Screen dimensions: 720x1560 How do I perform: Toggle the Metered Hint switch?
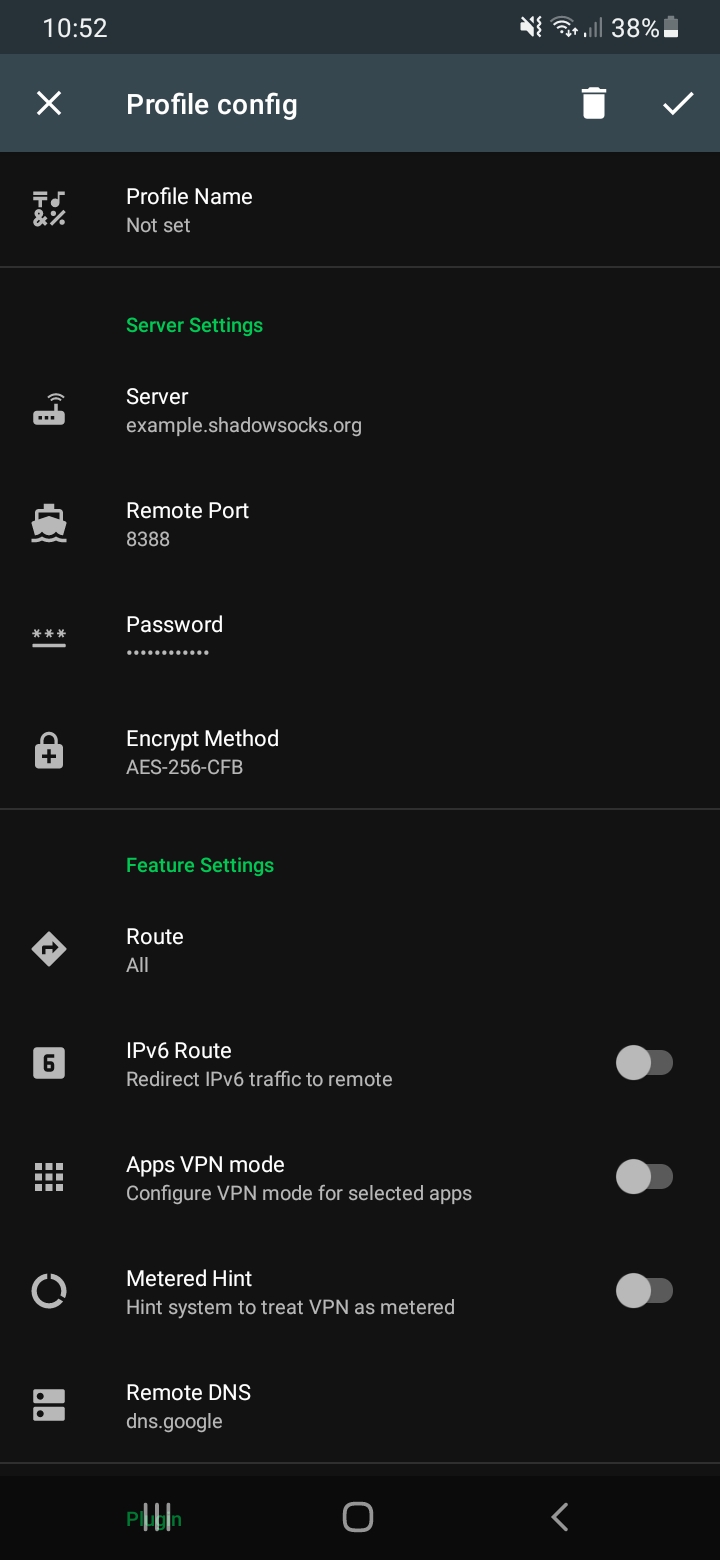click(644, 1290)
